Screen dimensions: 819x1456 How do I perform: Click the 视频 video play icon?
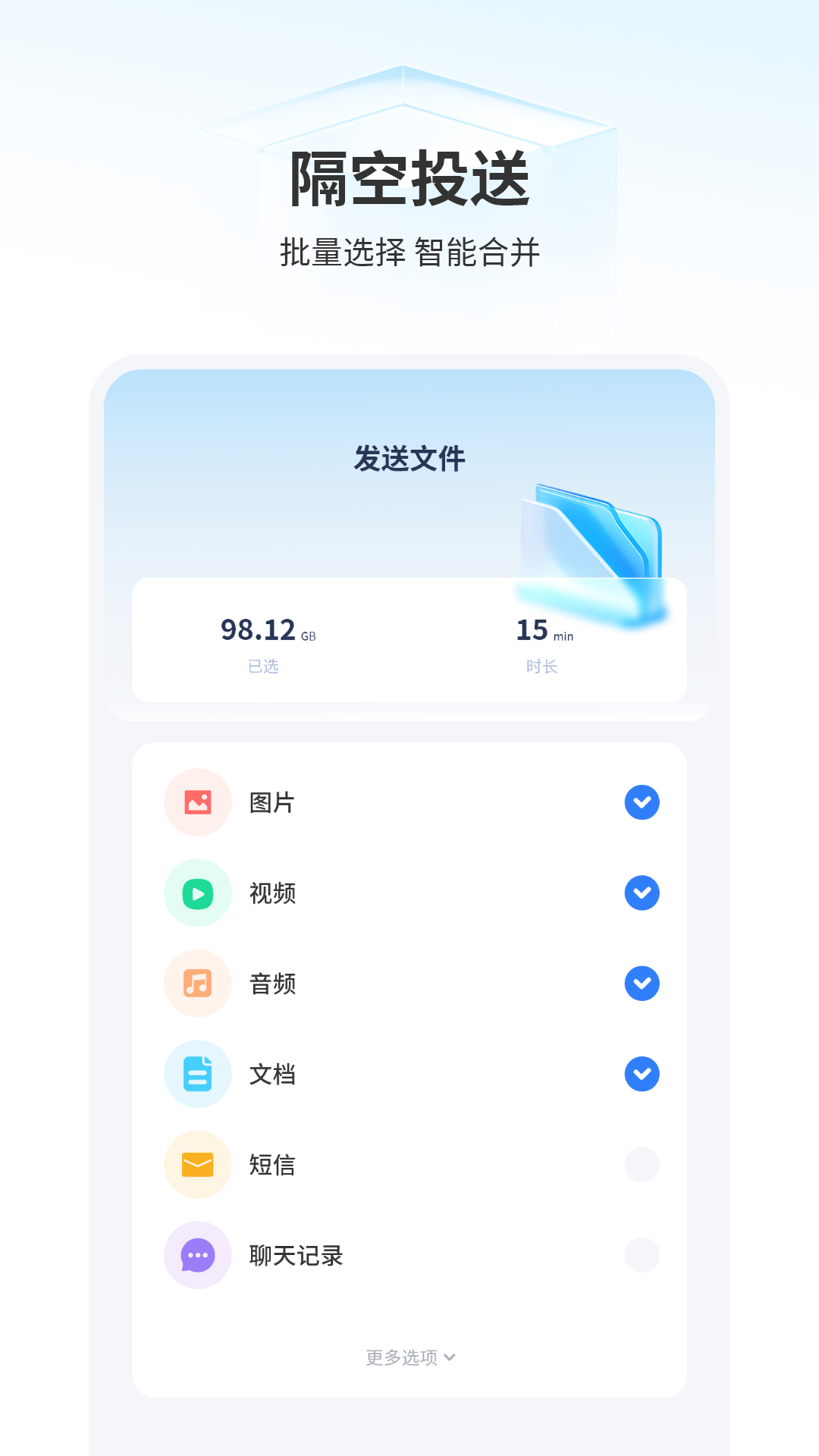pos(197,893)
